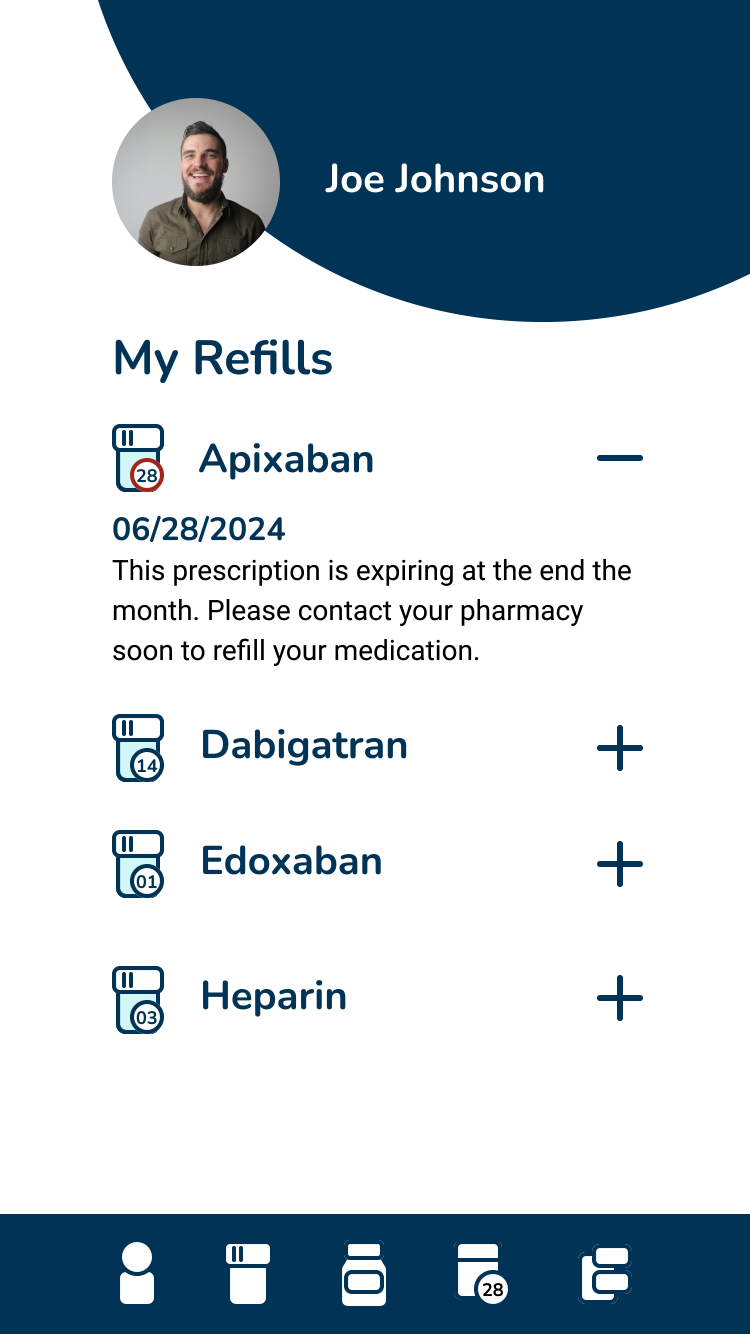Screen dimensions: 750x1334
Task: Expand the Edoxaban refill entry
Action: click(619, 864)
